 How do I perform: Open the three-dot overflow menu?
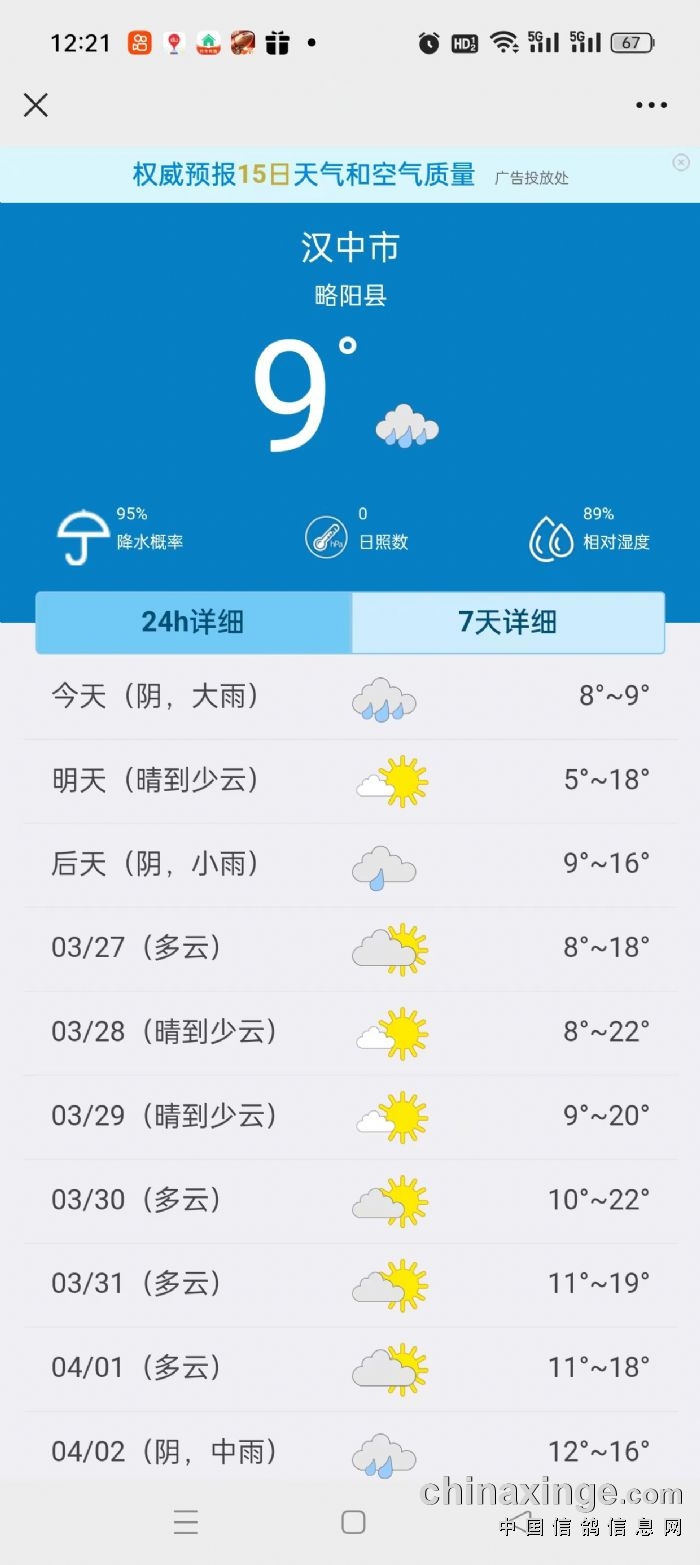(651, 105)
